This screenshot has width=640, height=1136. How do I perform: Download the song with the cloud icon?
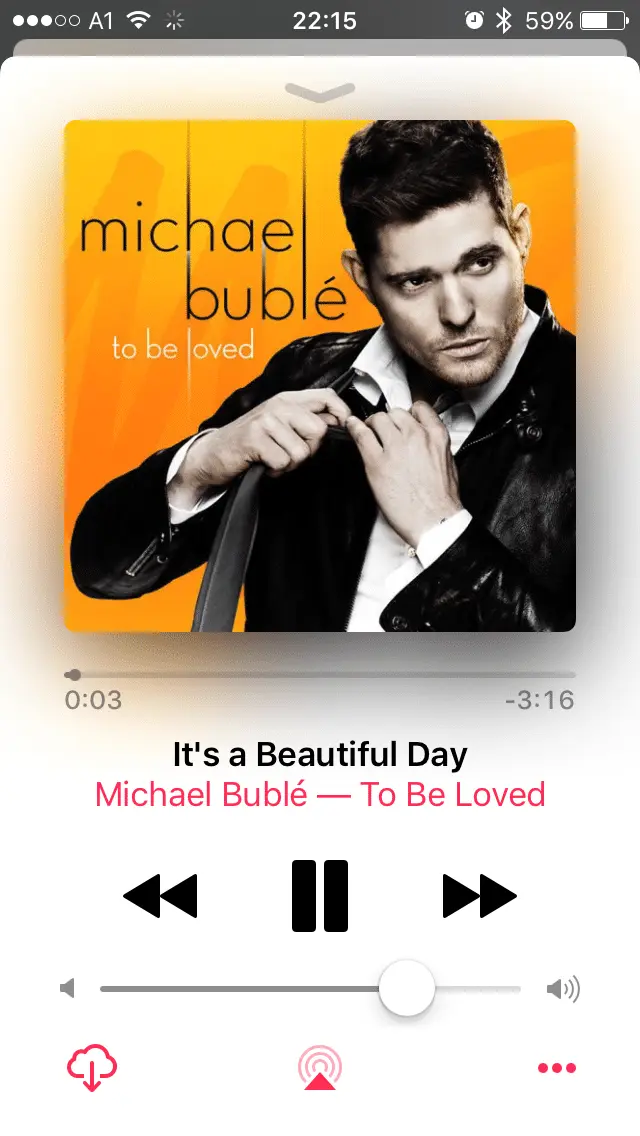(x=92, y=1068)
